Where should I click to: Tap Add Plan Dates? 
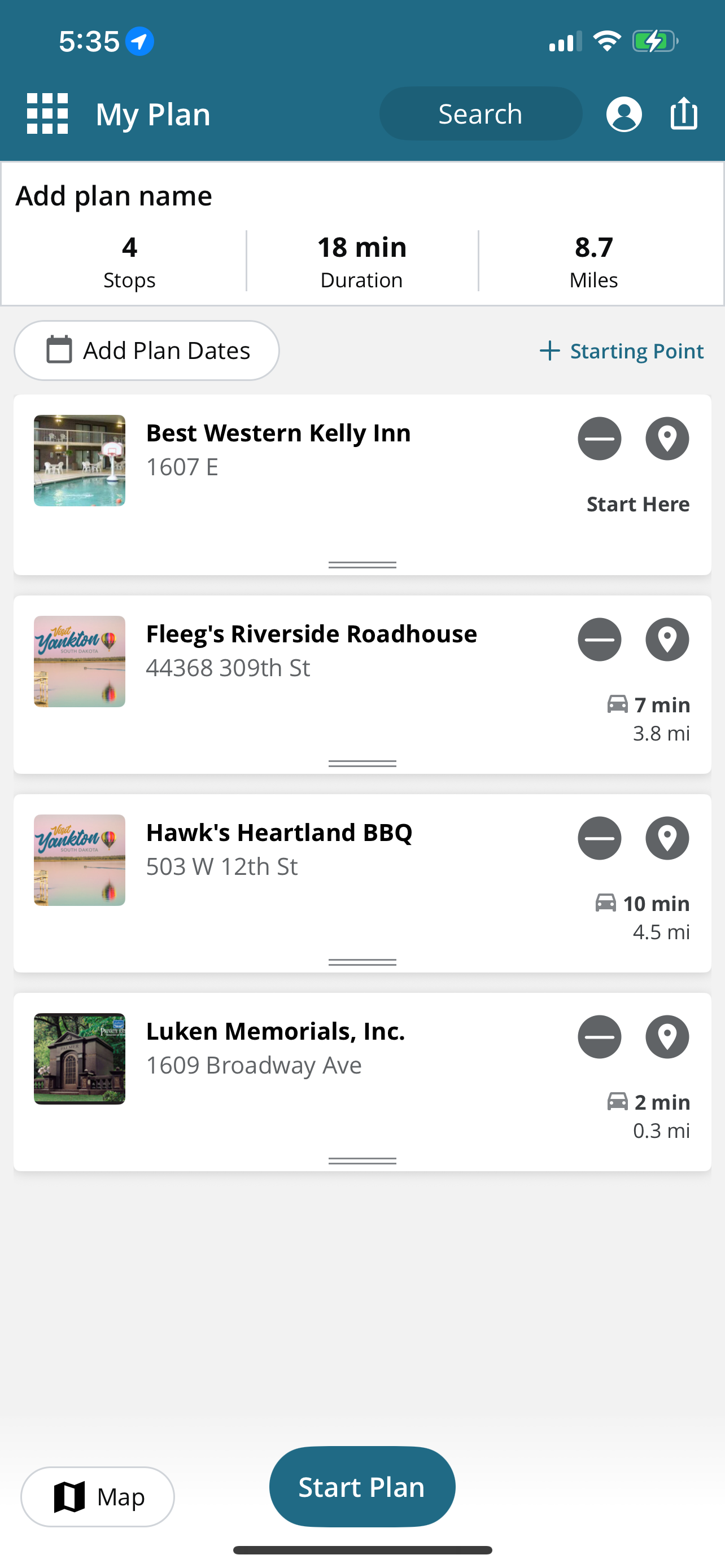coord(147,351)
